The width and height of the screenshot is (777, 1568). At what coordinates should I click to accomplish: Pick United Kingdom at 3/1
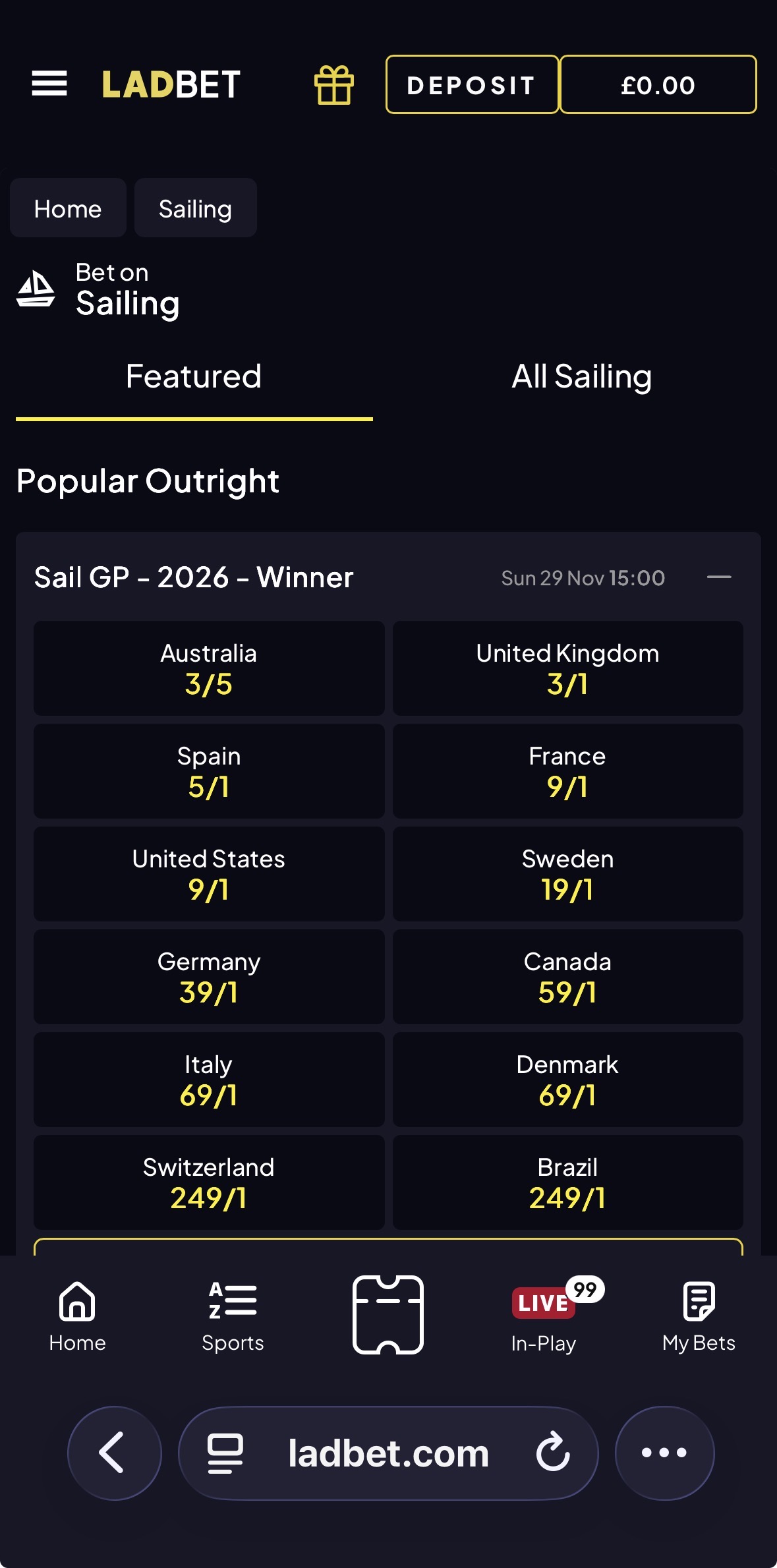pyautogui.click(x=567, y=668)
